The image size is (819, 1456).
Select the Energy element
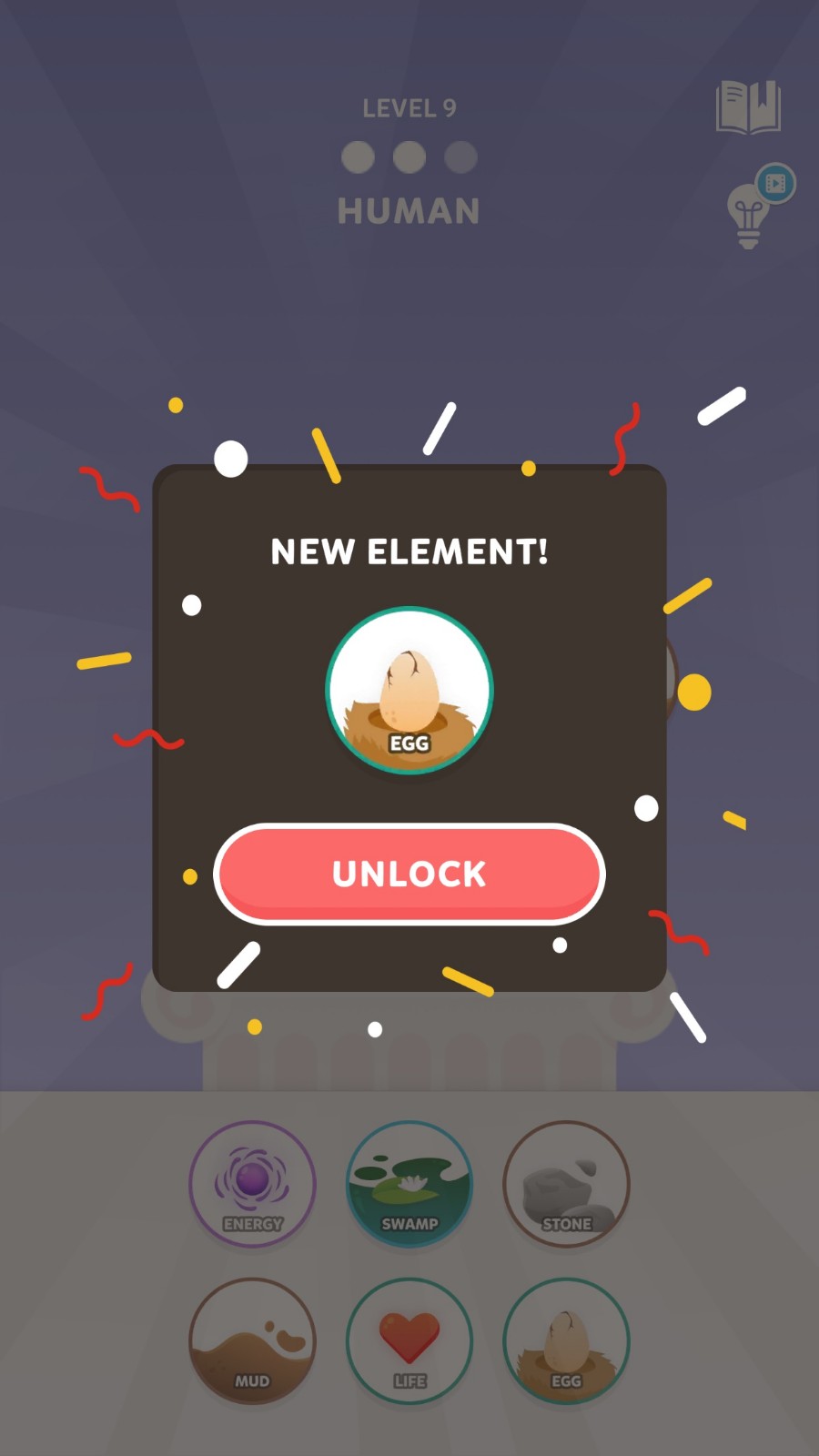(252, 1184)
